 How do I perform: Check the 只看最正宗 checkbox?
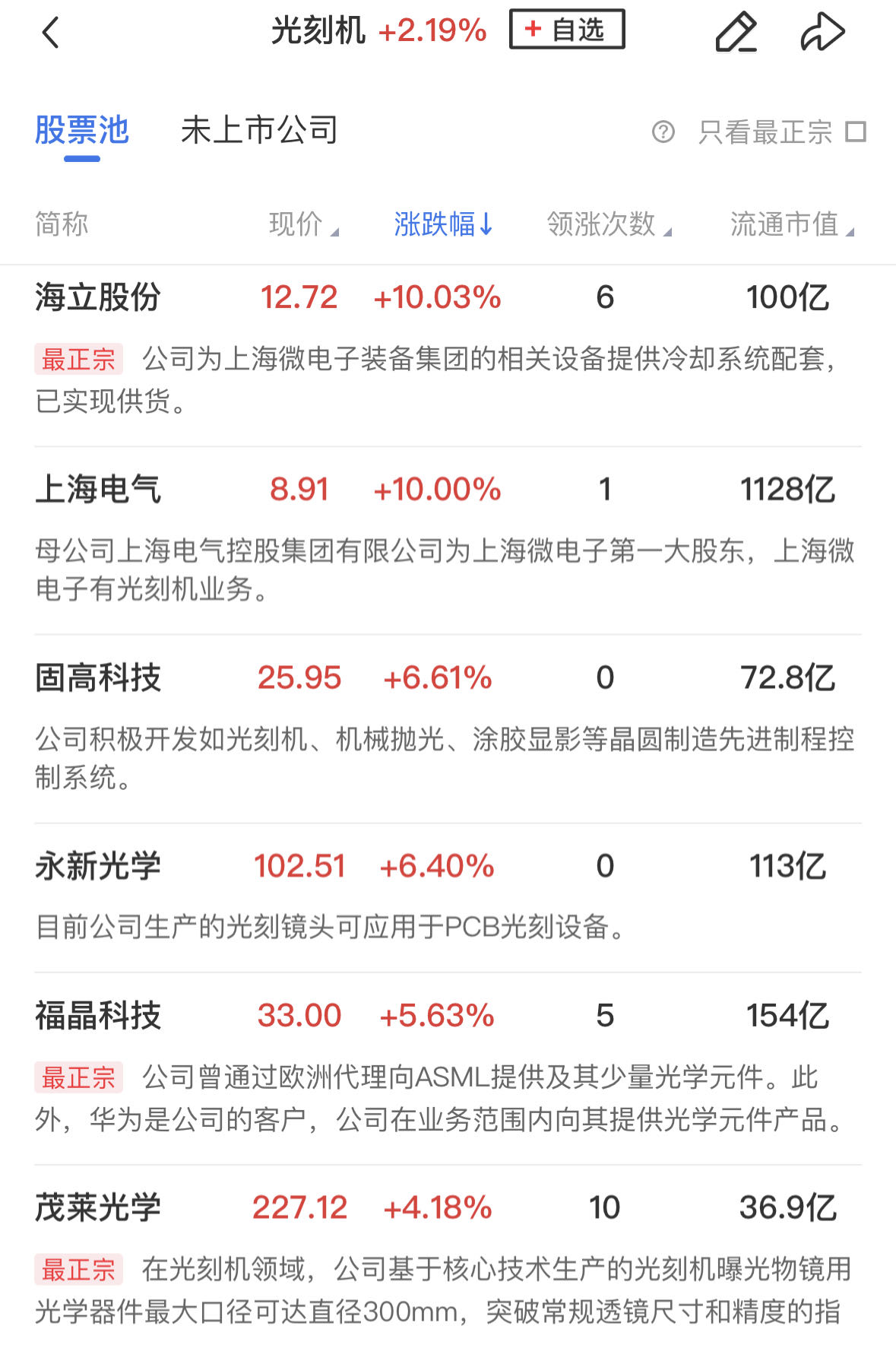pyautogui.click(x=856, y=132)
